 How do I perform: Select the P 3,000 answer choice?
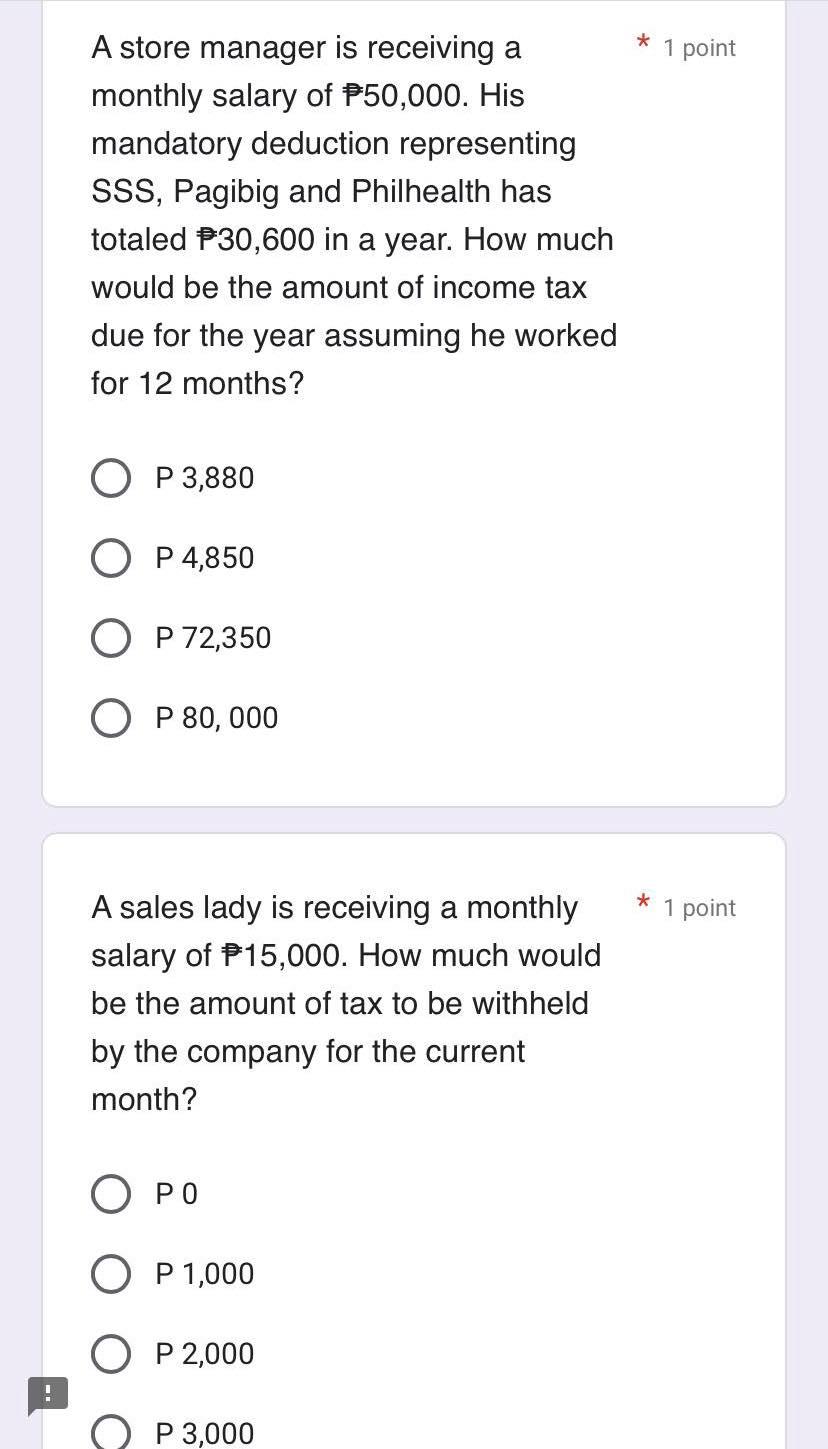(x=111, y=1432)
